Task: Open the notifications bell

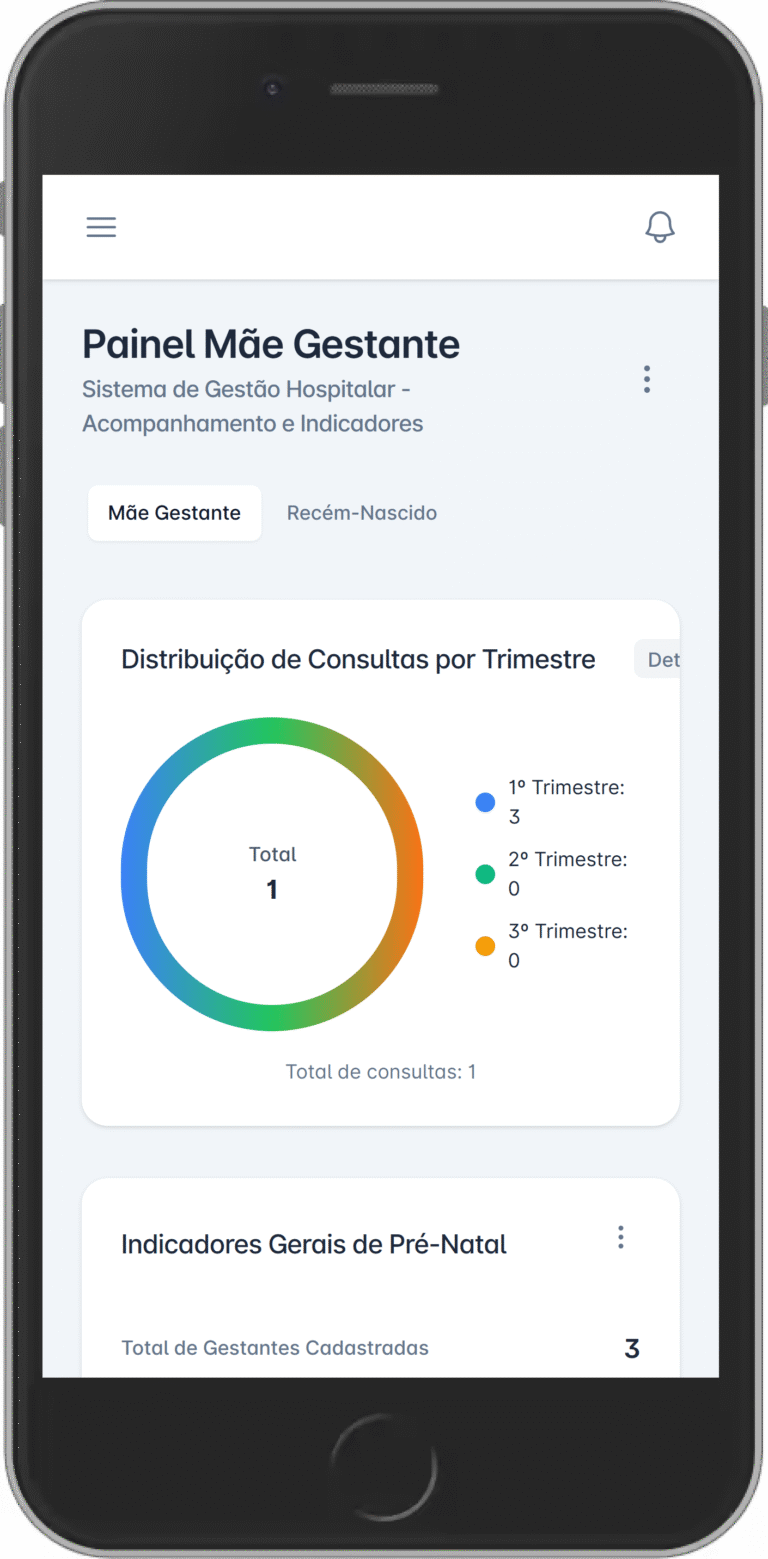Action: point(660,227)
